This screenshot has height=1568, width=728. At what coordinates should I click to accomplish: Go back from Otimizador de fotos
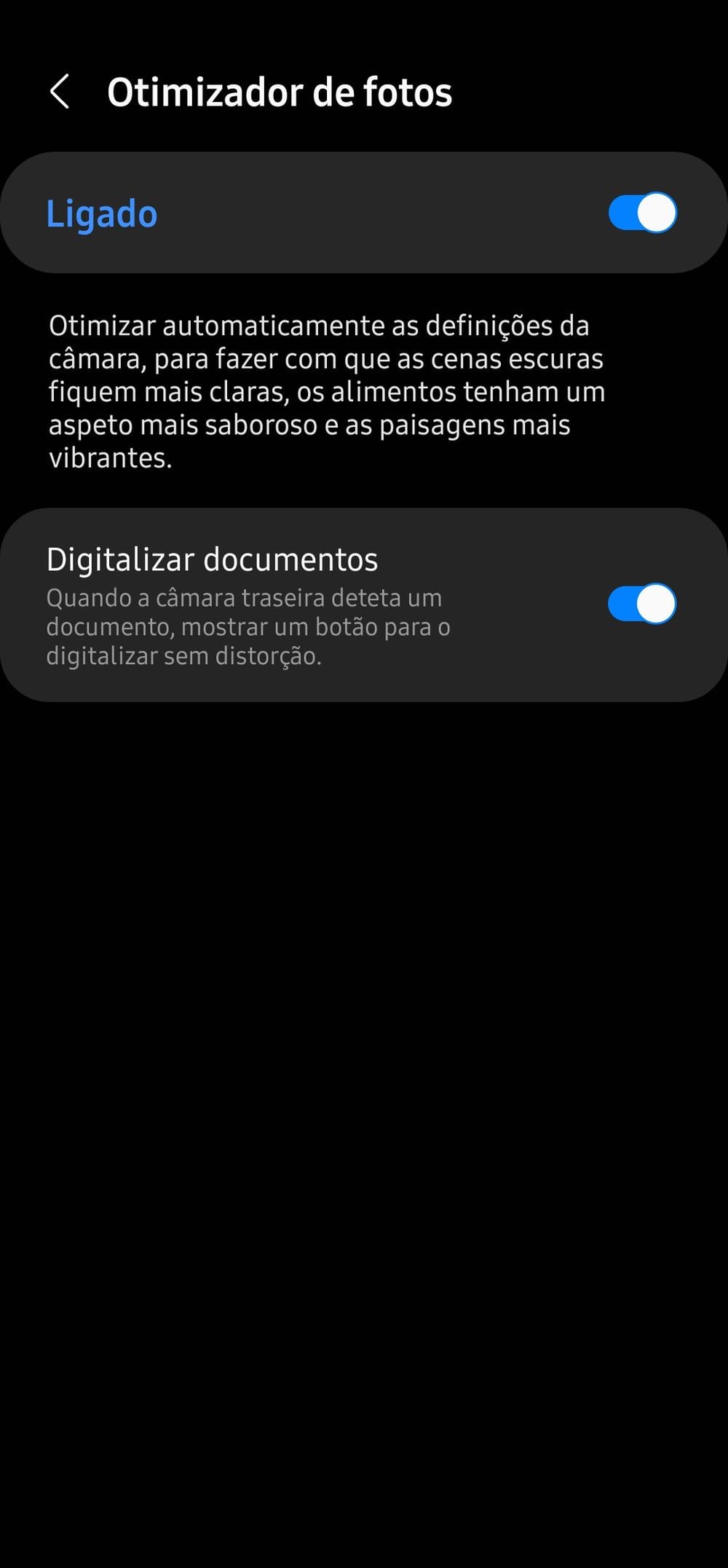click(x=60, y=92)
